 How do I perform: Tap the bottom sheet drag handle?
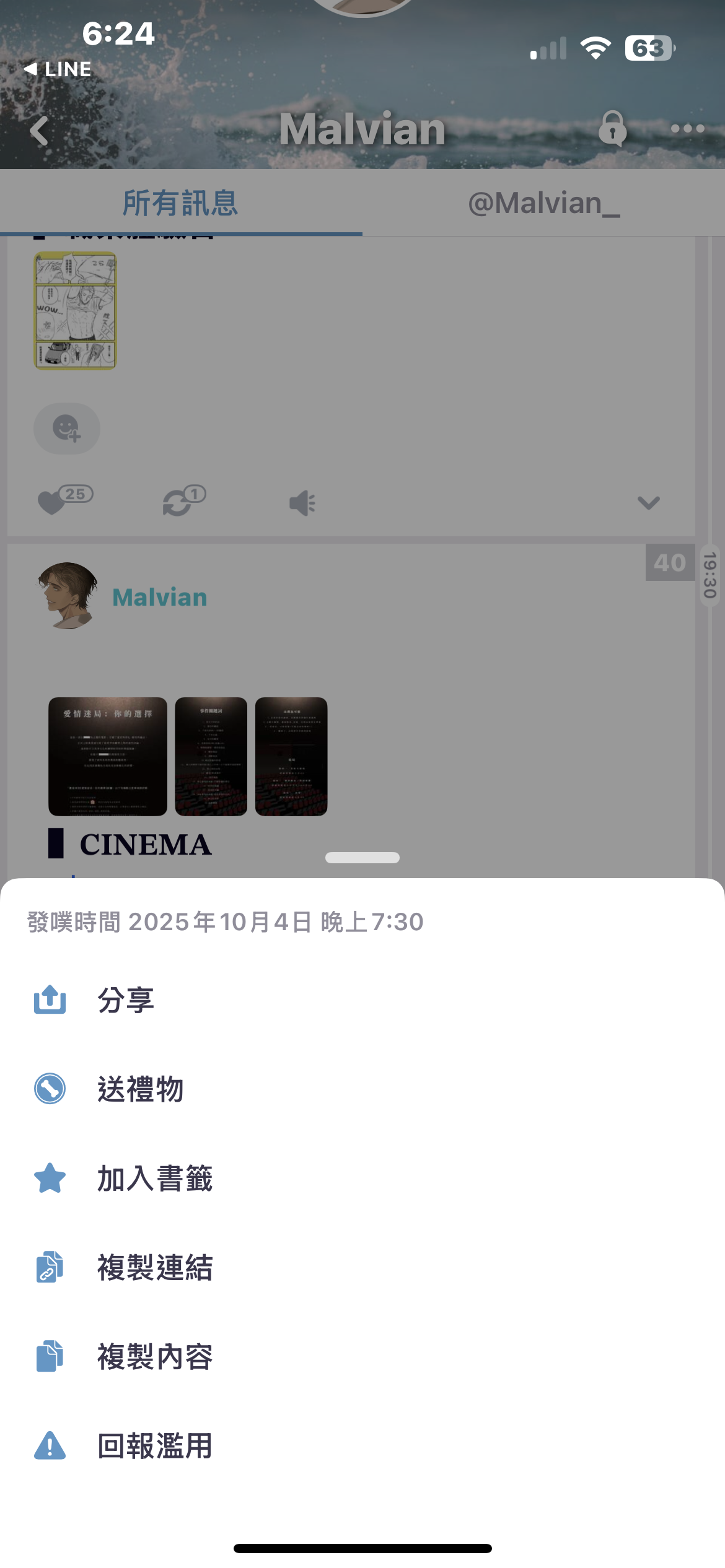(x=362, y=858)
